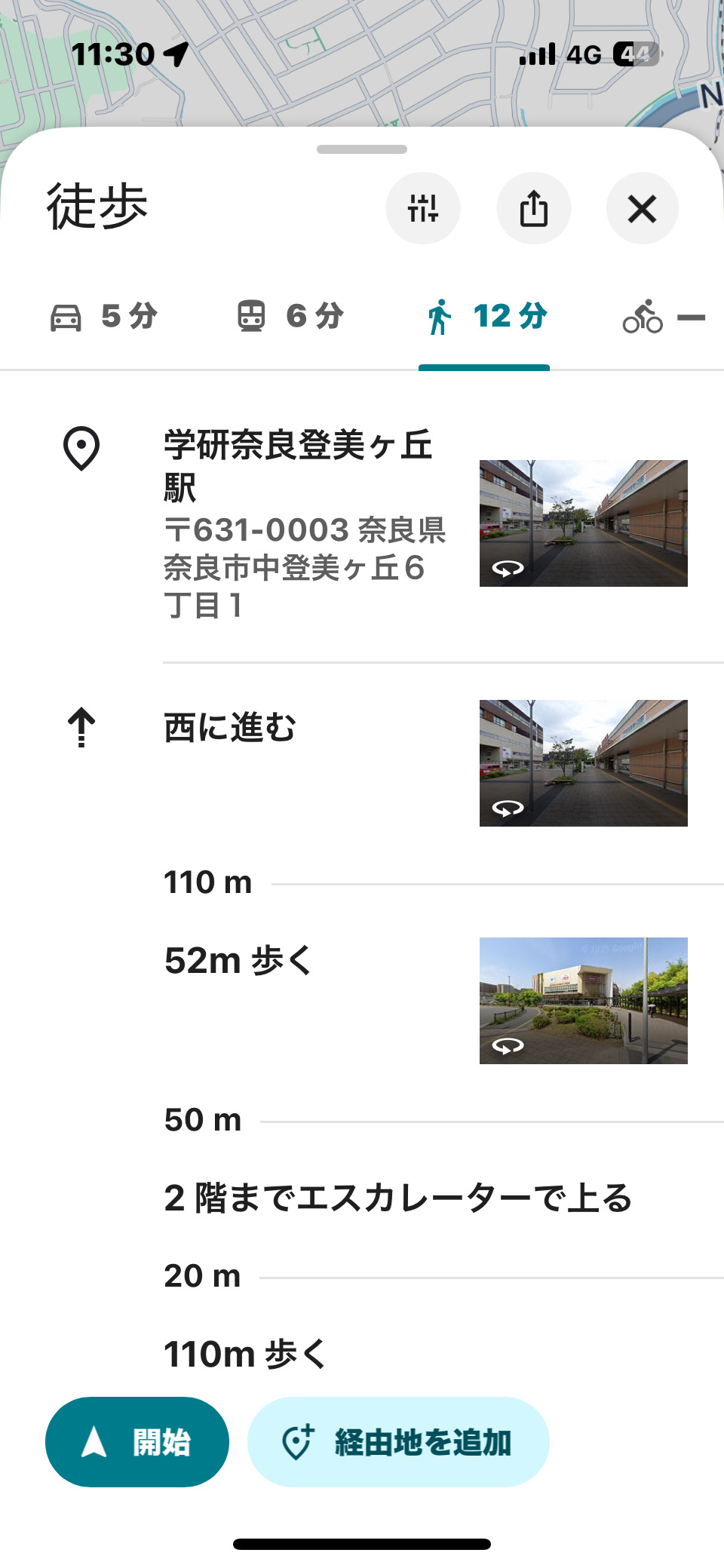The height and width of the screenshot is (1568, 724).
Task: Share the walking directions
Action: tap(533, 208)
